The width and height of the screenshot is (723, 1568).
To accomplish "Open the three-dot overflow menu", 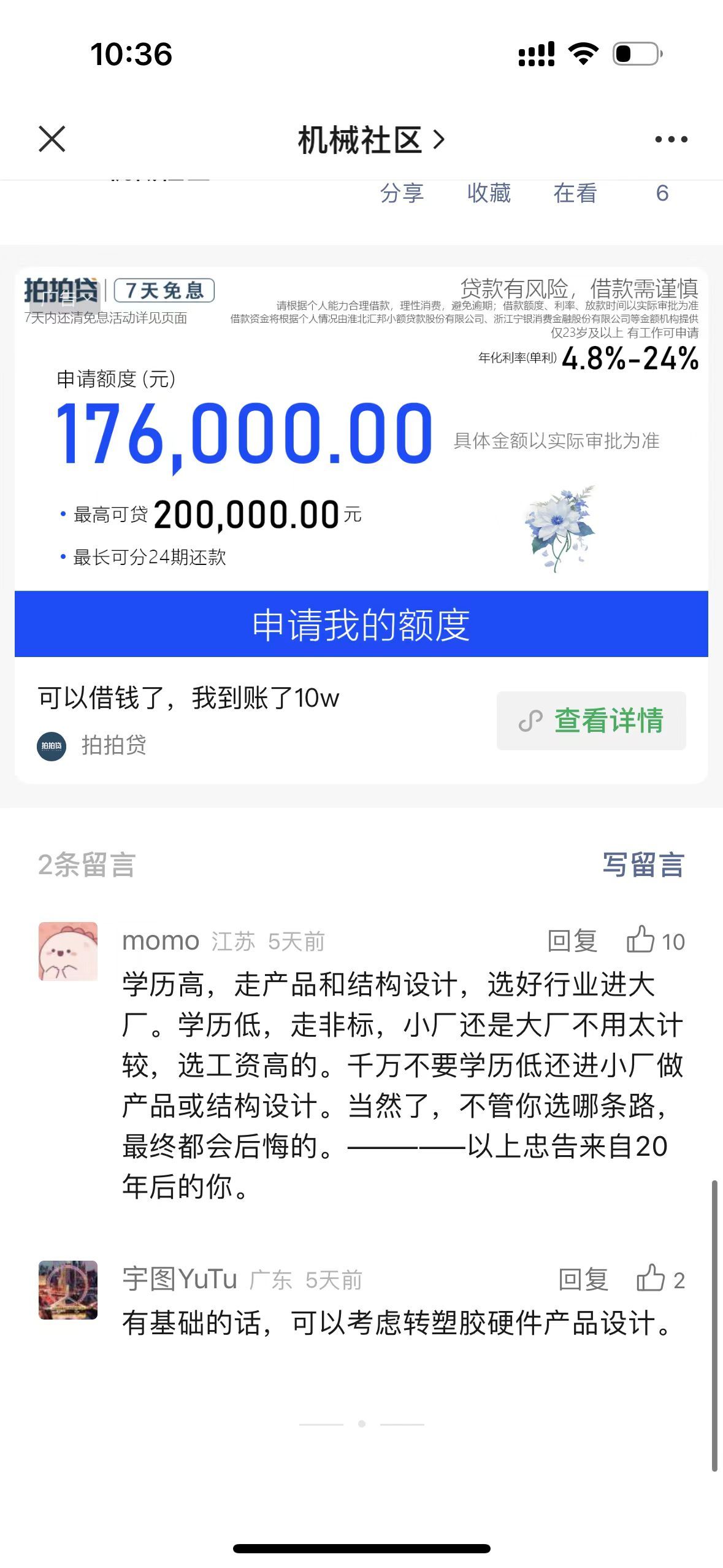I will pyautogui.click(x=671, y=140).
